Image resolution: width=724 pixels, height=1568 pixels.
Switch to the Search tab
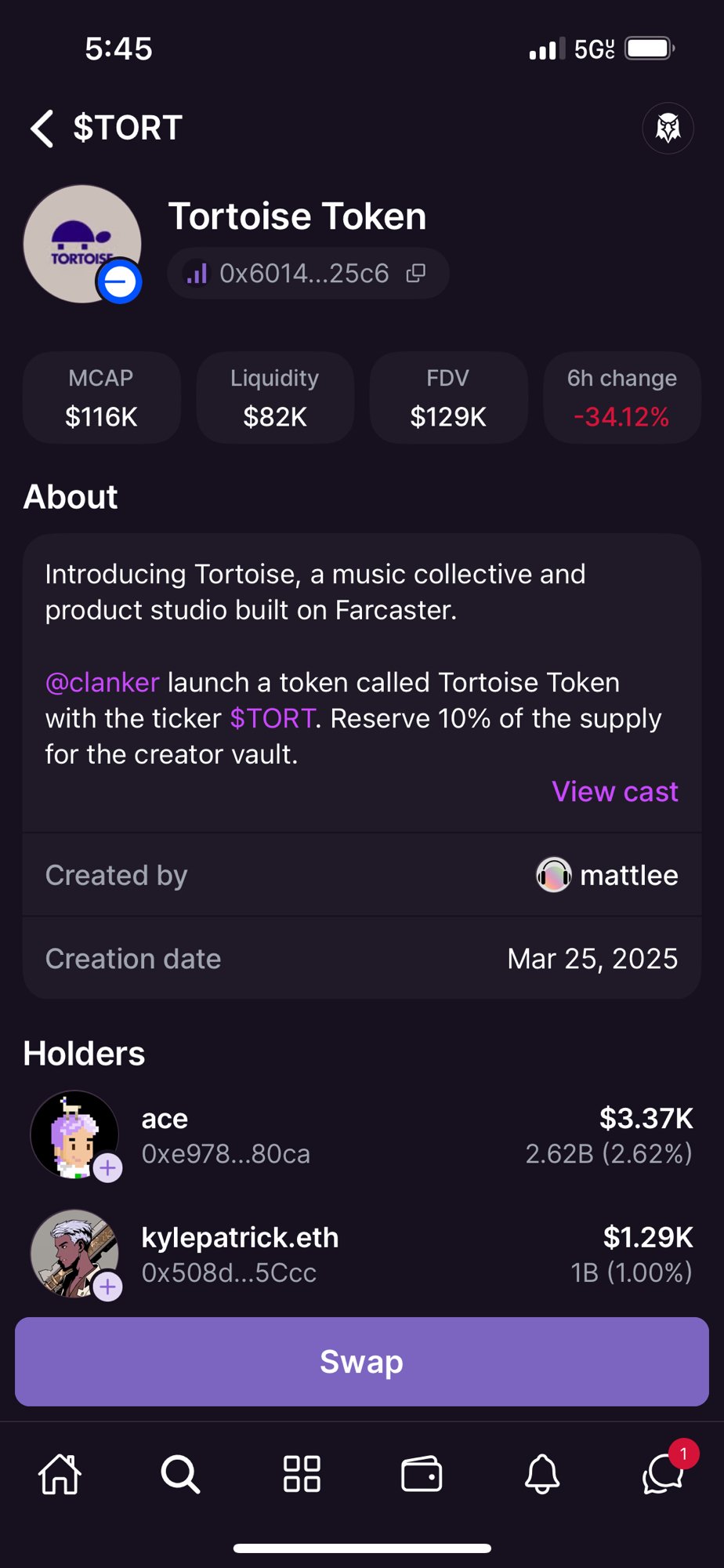181,1475
